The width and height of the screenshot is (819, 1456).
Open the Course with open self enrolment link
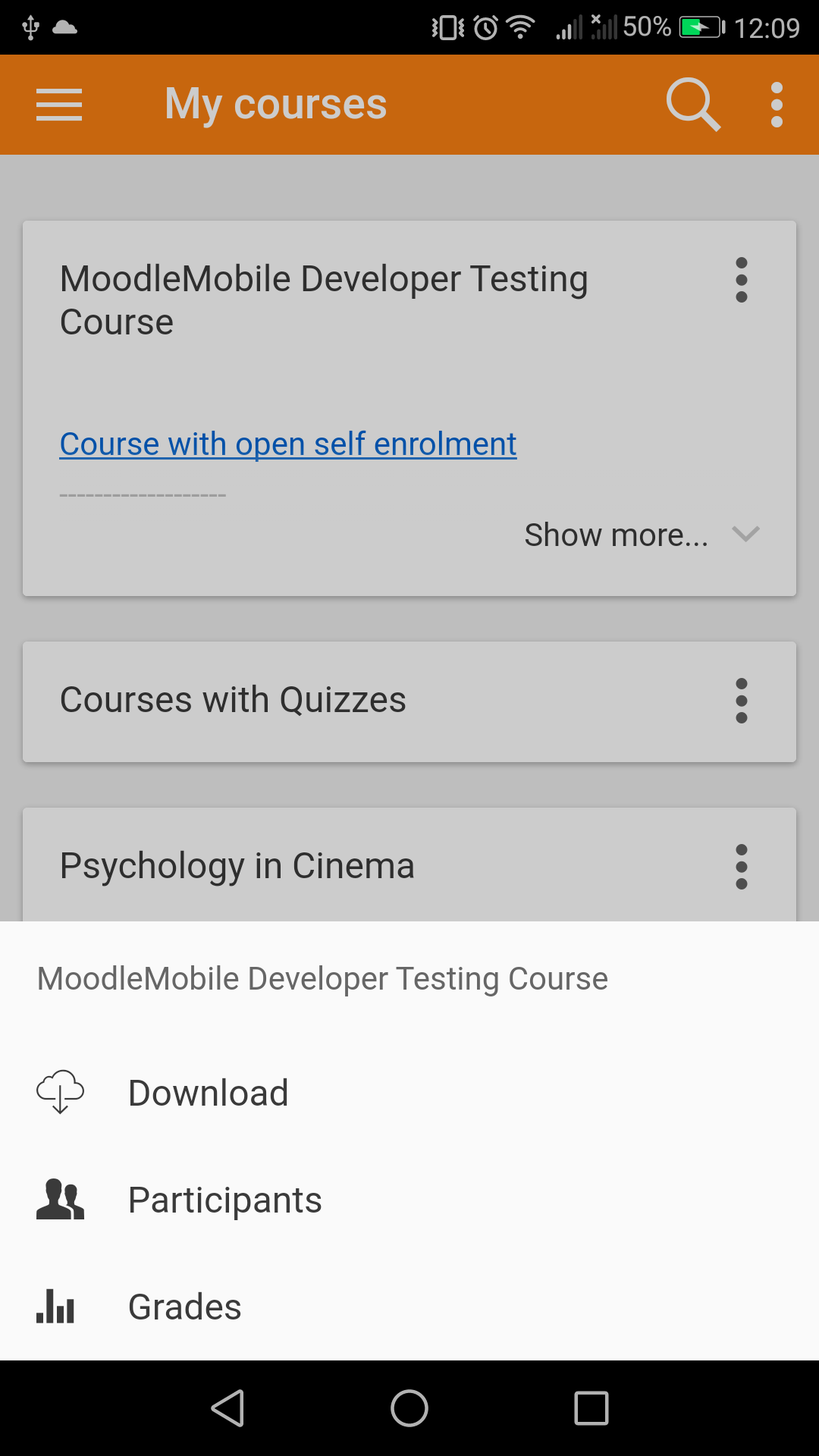pos(288,444)
